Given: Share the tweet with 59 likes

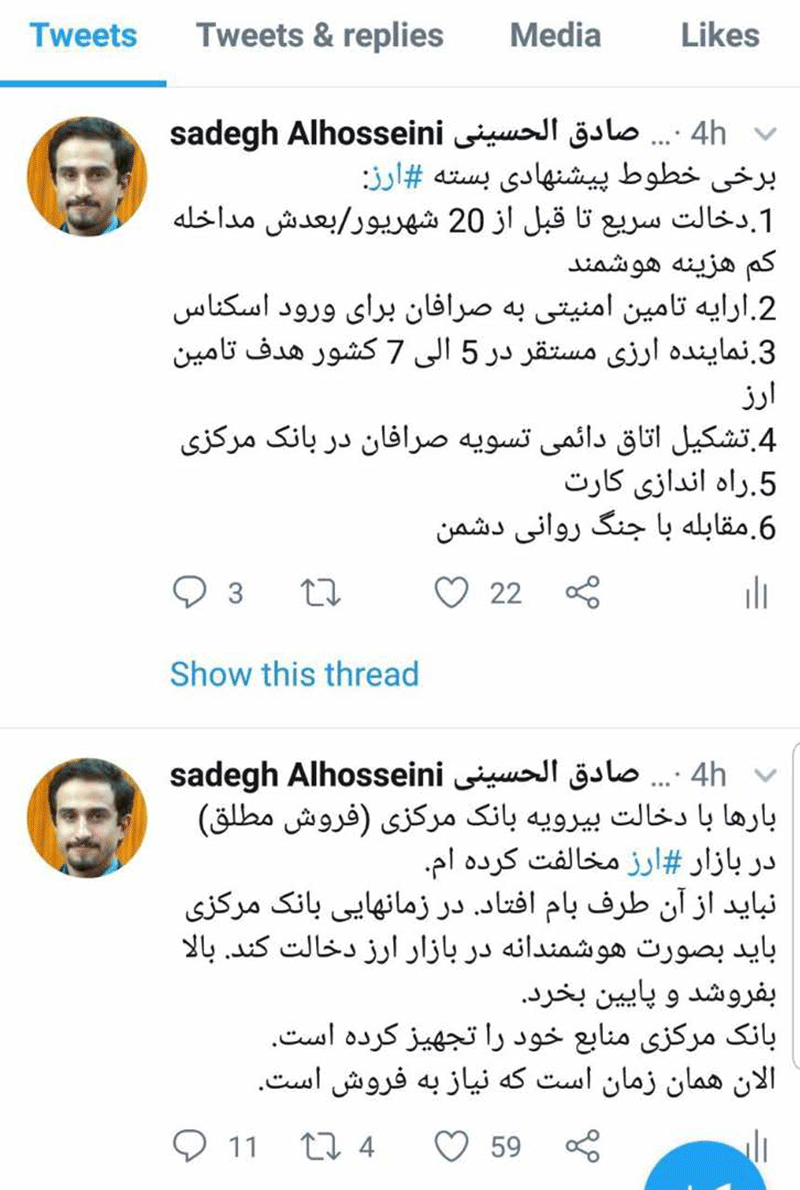Looking at the screenshot, I should point(583,1146).
